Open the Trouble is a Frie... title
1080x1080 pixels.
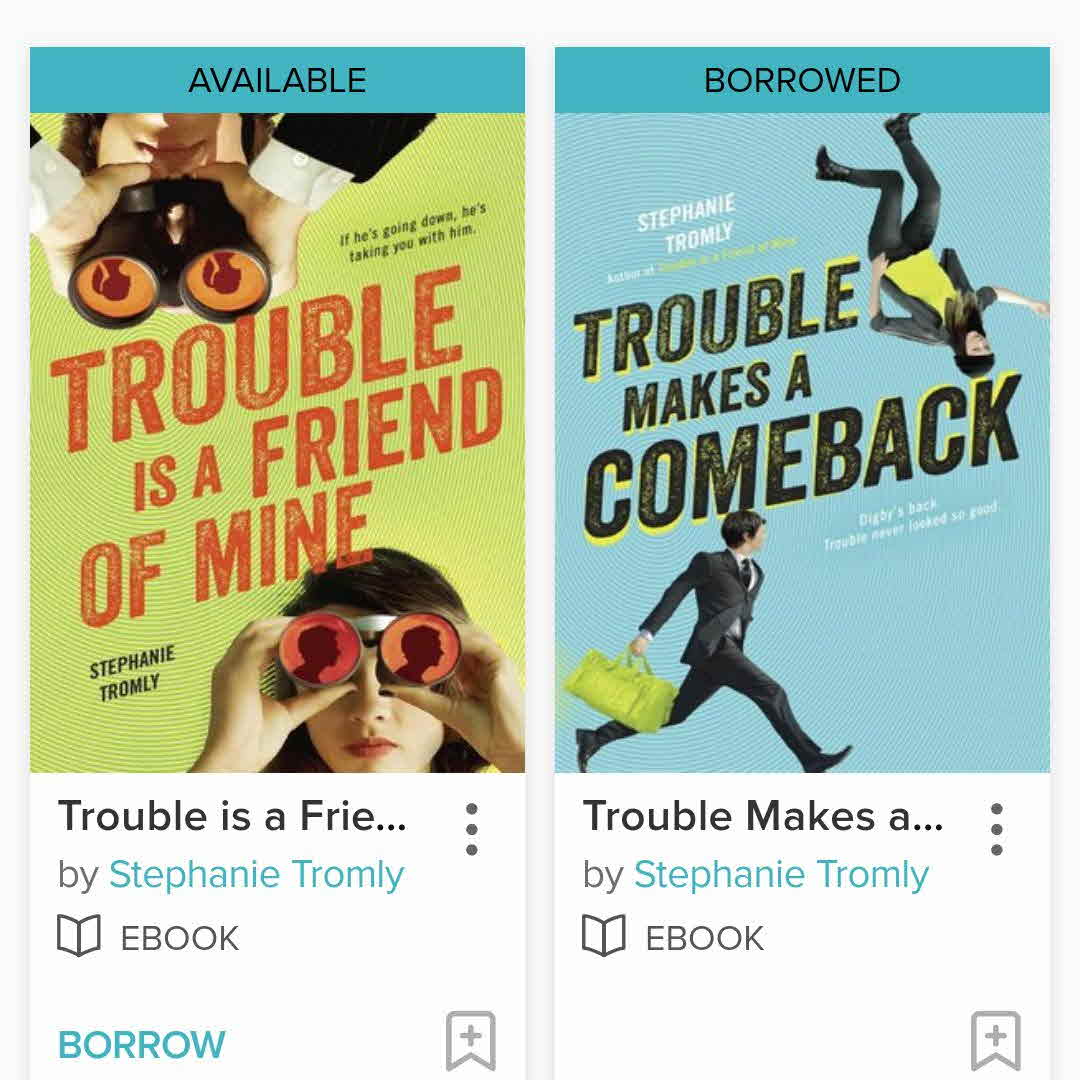click(232, 817)
